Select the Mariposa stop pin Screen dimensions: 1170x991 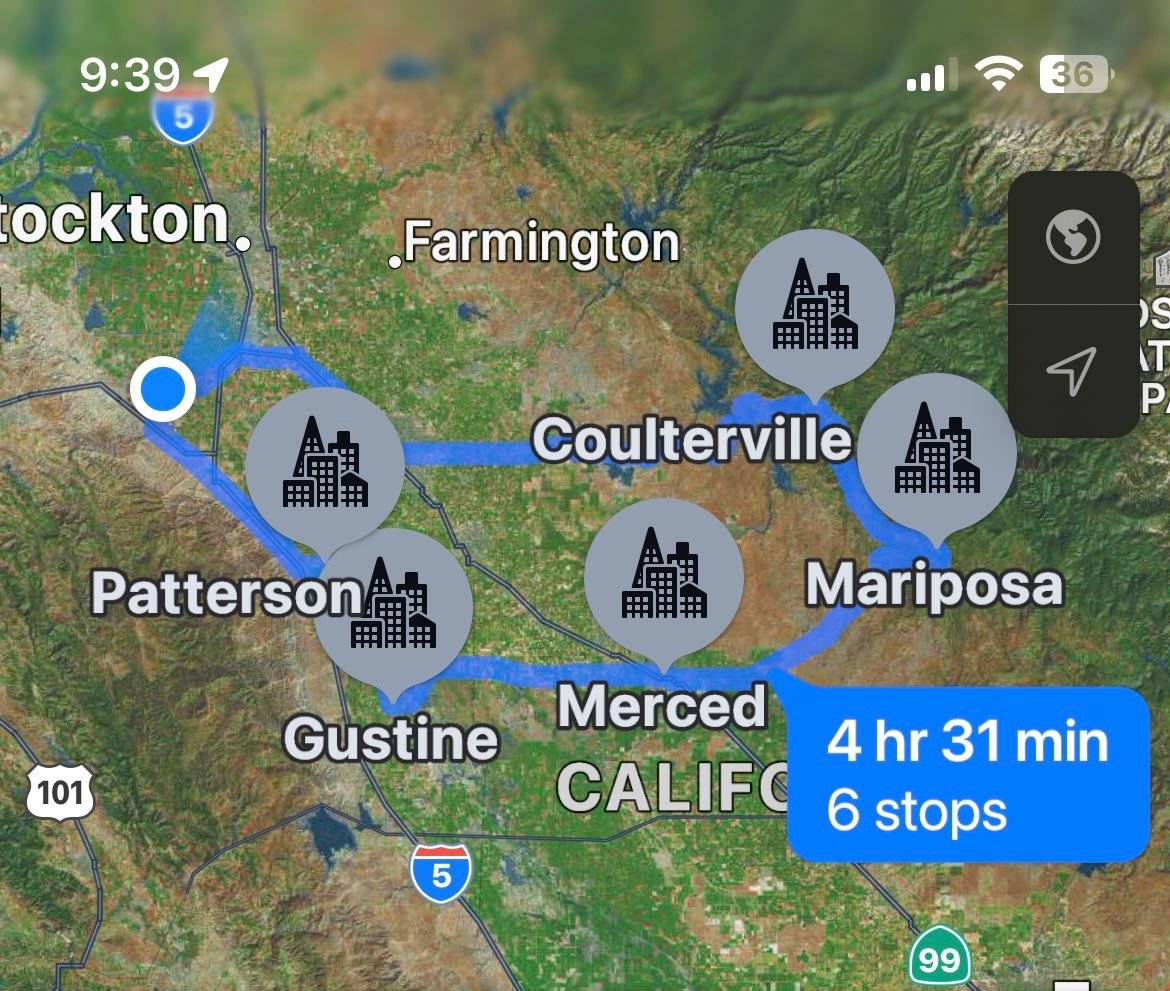click(x=937, y=453)
